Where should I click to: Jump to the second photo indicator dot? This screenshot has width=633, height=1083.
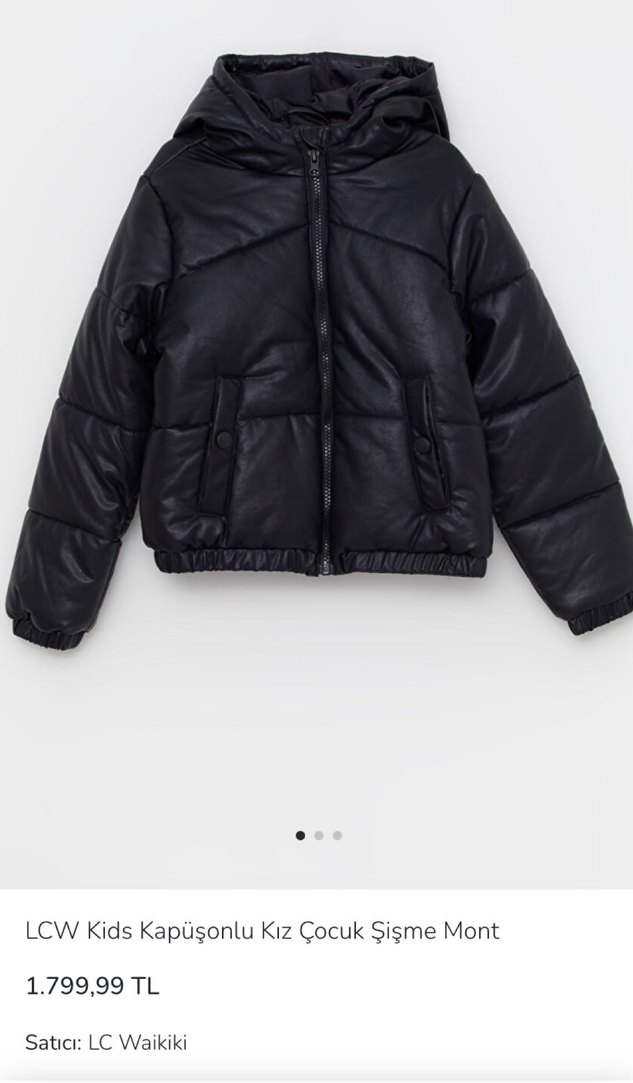click(x=319, y=835)
